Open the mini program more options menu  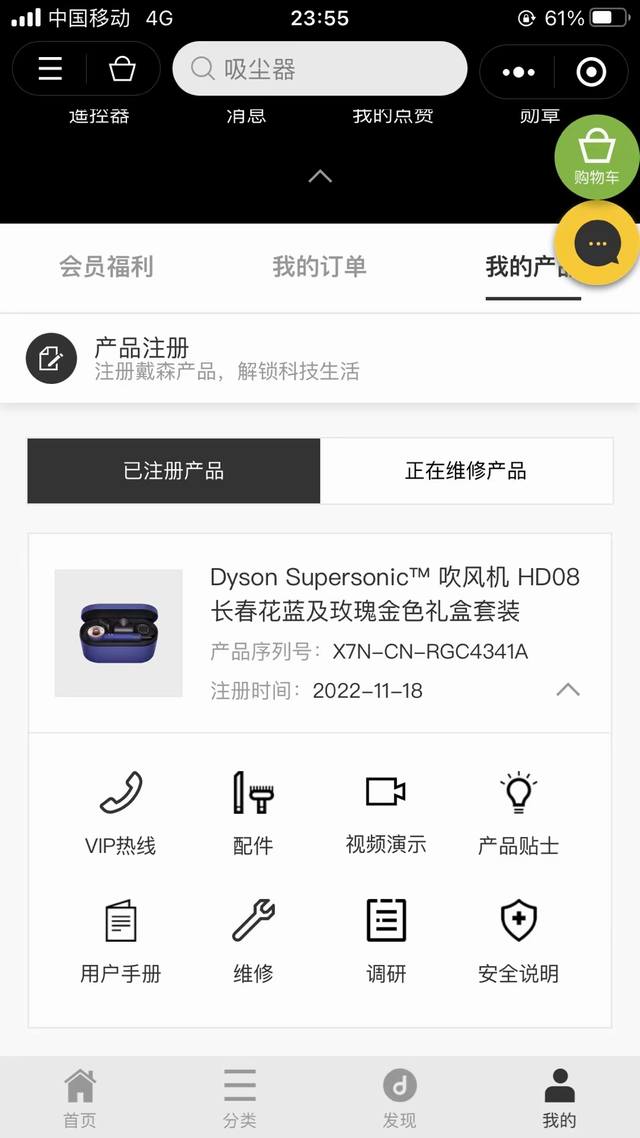click(518, 72)
